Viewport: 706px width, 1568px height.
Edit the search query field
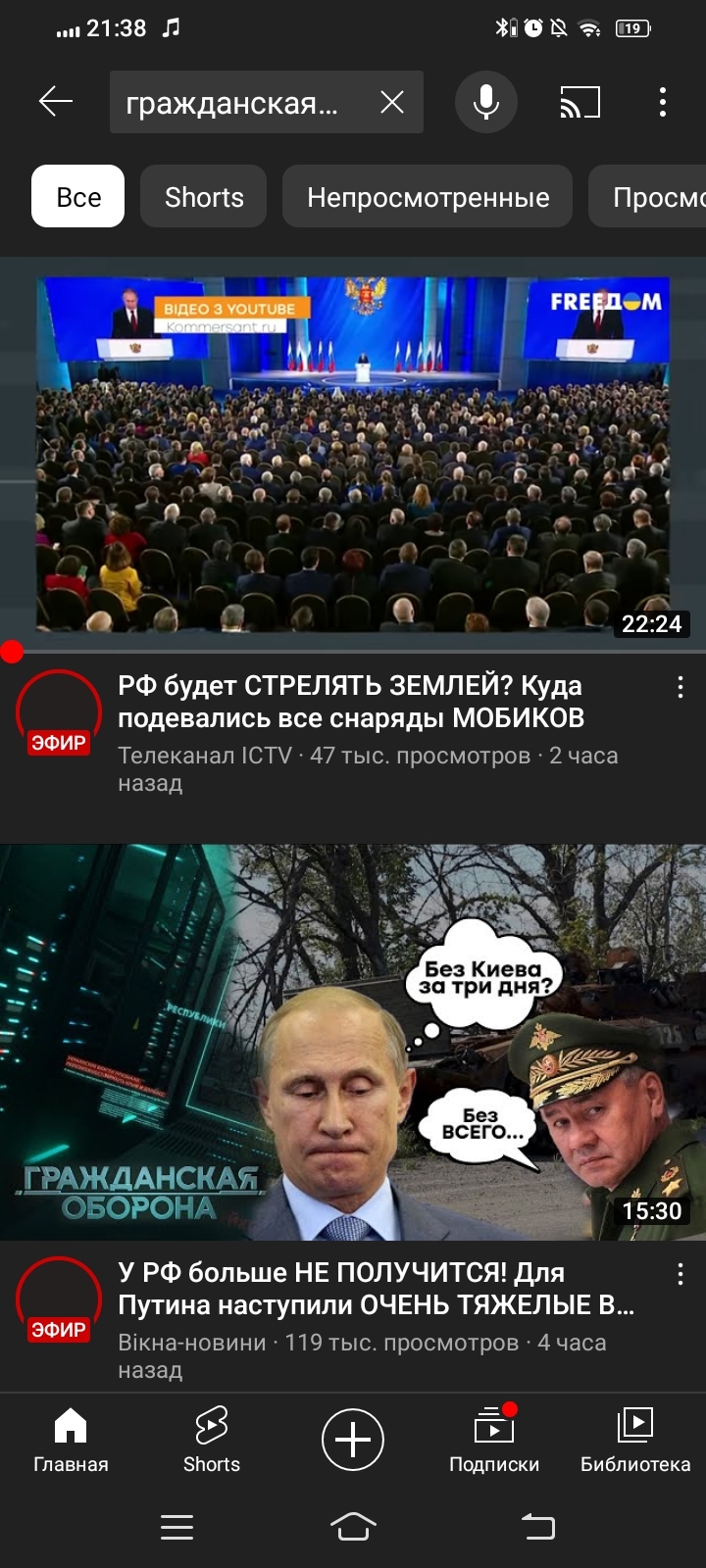[x=233, y=102]
